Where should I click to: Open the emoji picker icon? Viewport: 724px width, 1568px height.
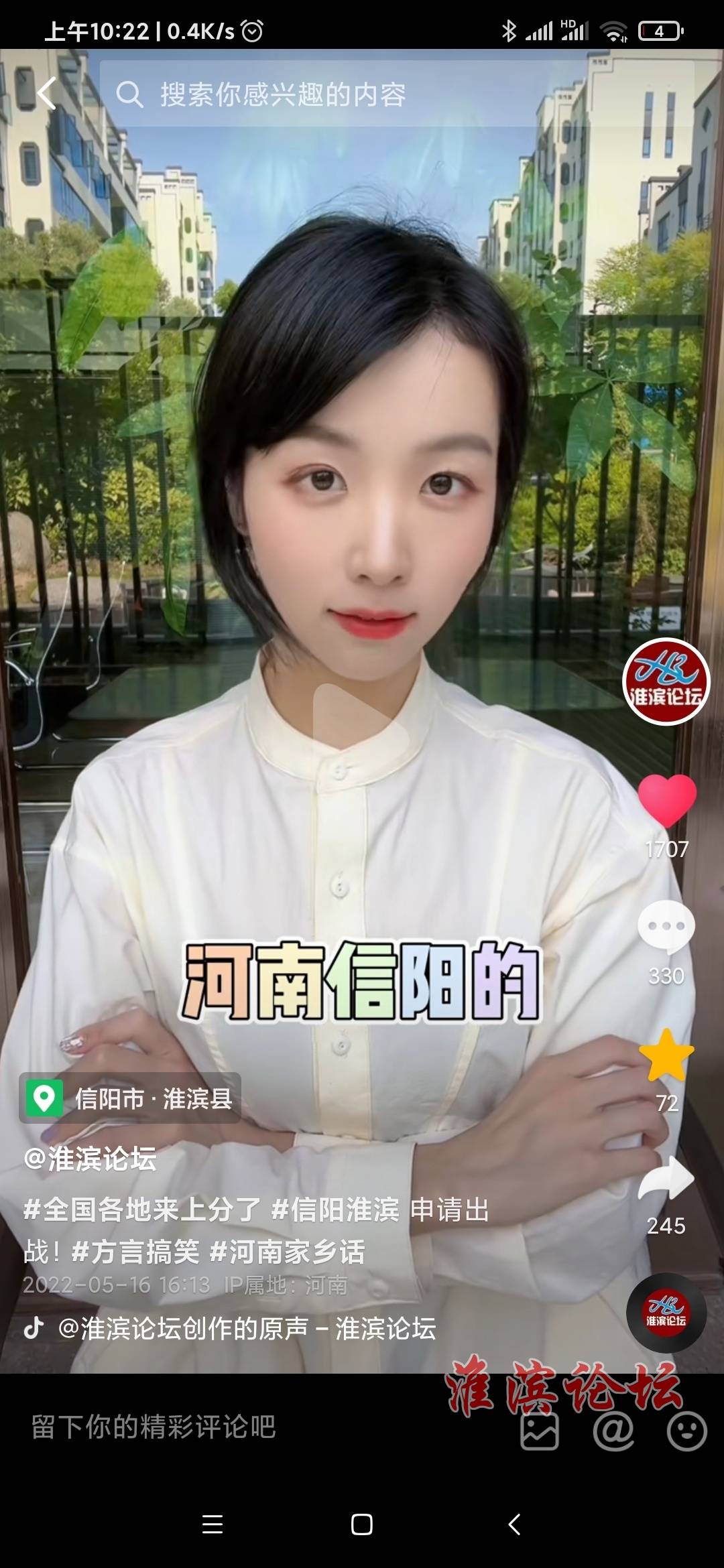tap(687, 1431)
